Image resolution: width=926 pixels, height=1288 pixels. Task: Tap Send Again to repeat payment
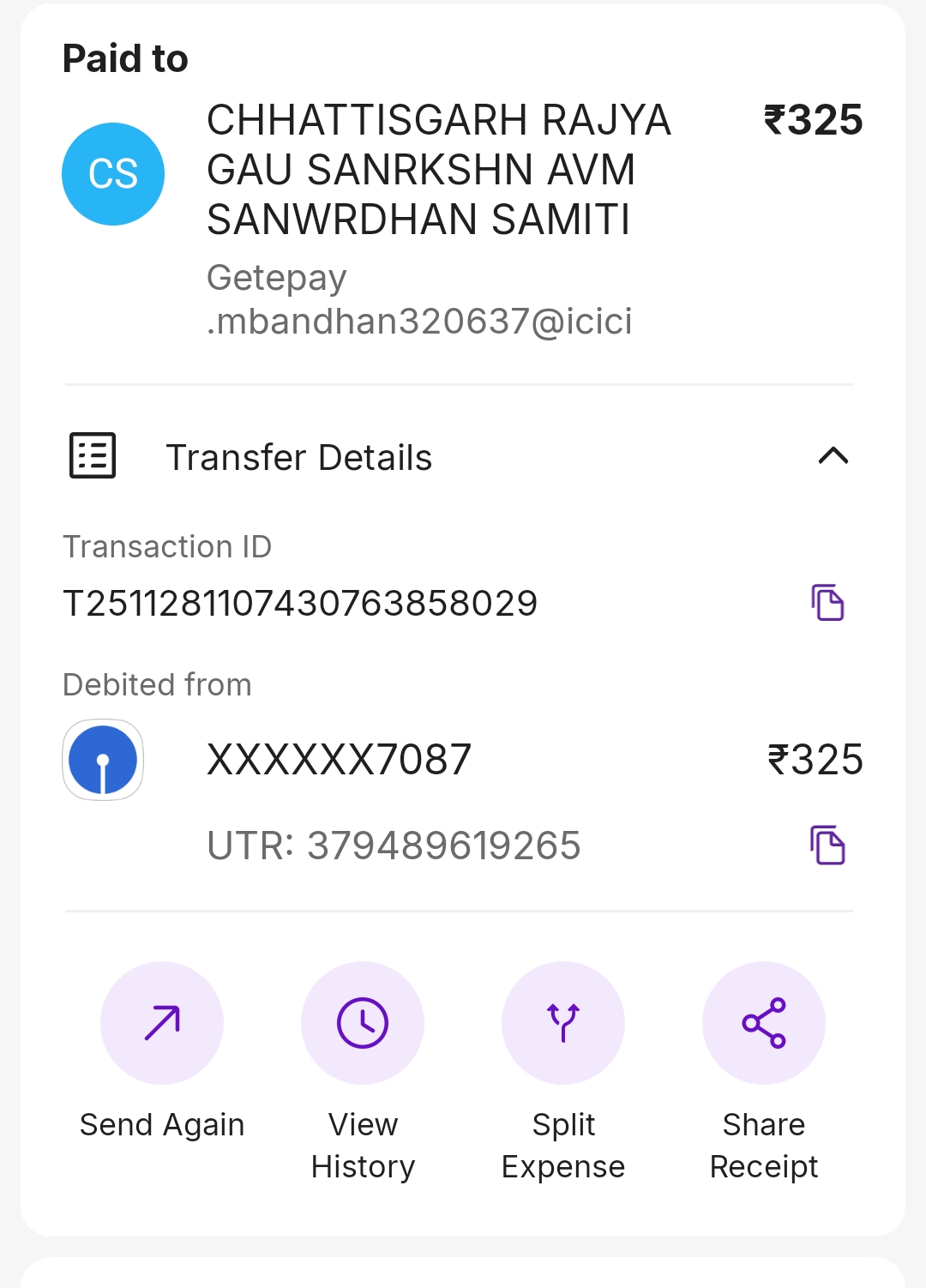(x=162, y=1023)
